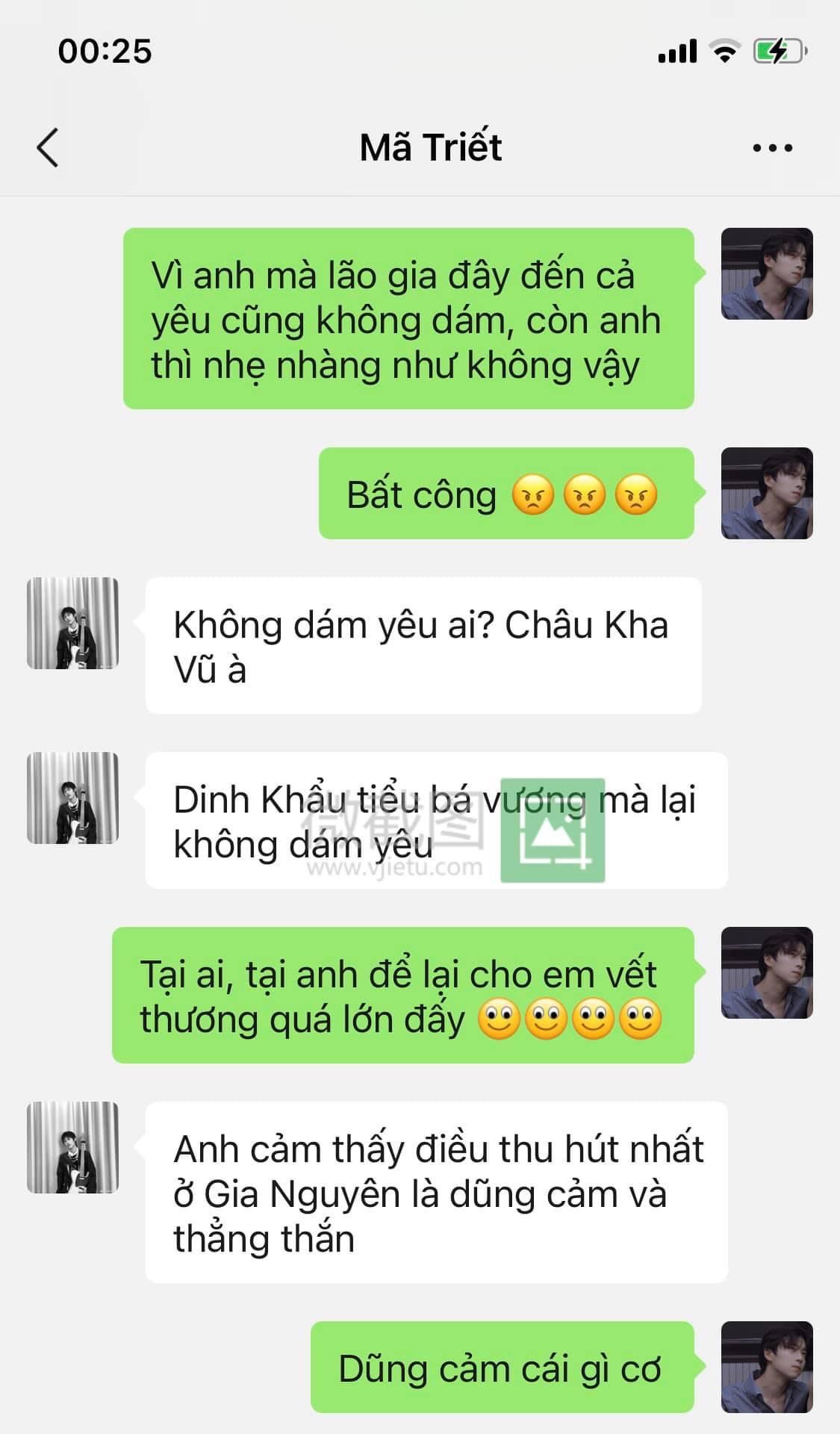Tap avatar next to "Dũng cảm cái gì cơ"
Viewport: 840px width, 1434px height.
click(x=767, y=1367)
